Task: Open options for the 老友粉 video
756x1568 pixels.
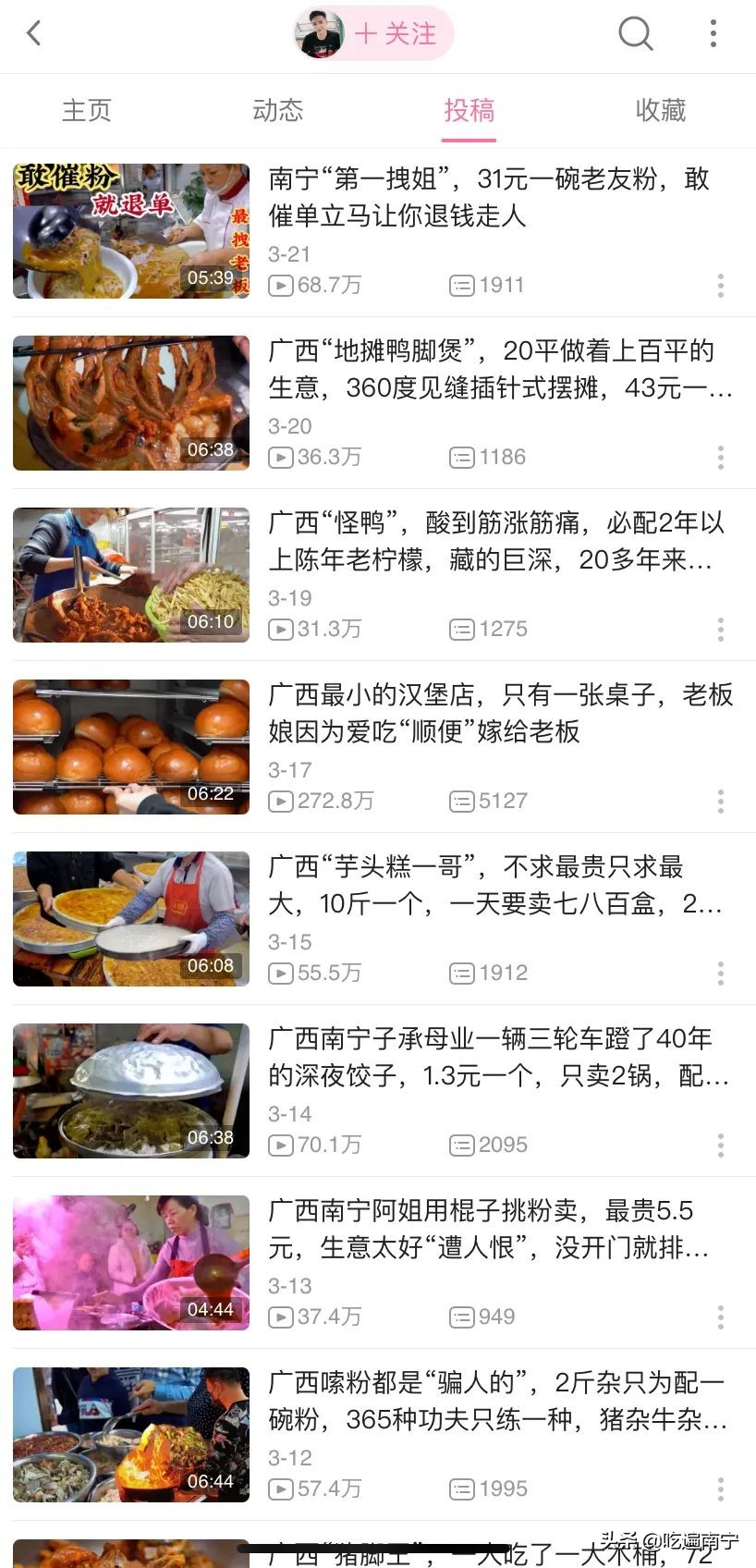Action: (720, 287)
